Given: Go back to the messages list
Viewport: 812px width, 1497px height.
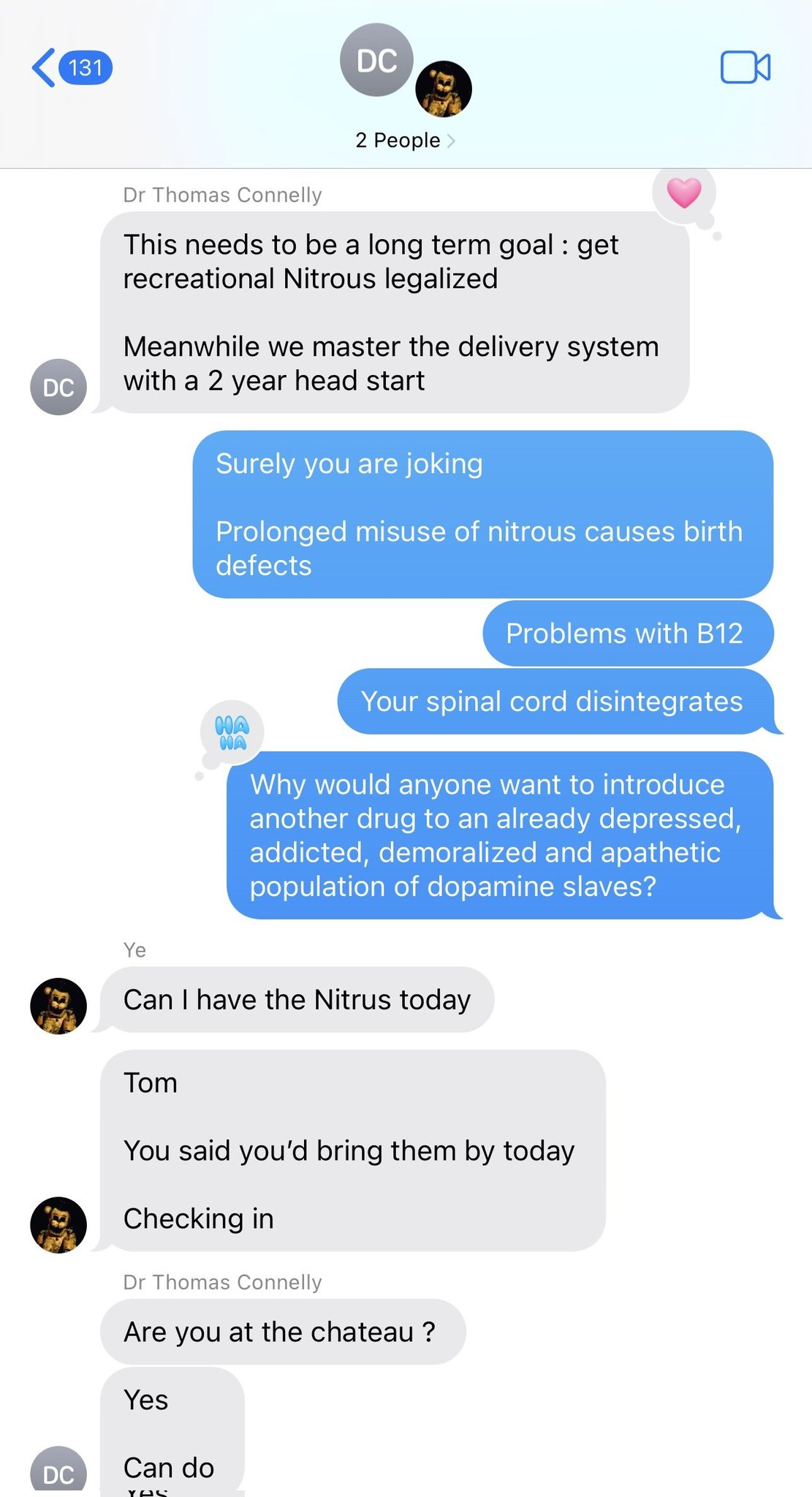Looking at the screenshot, I should tap(72, 68).
